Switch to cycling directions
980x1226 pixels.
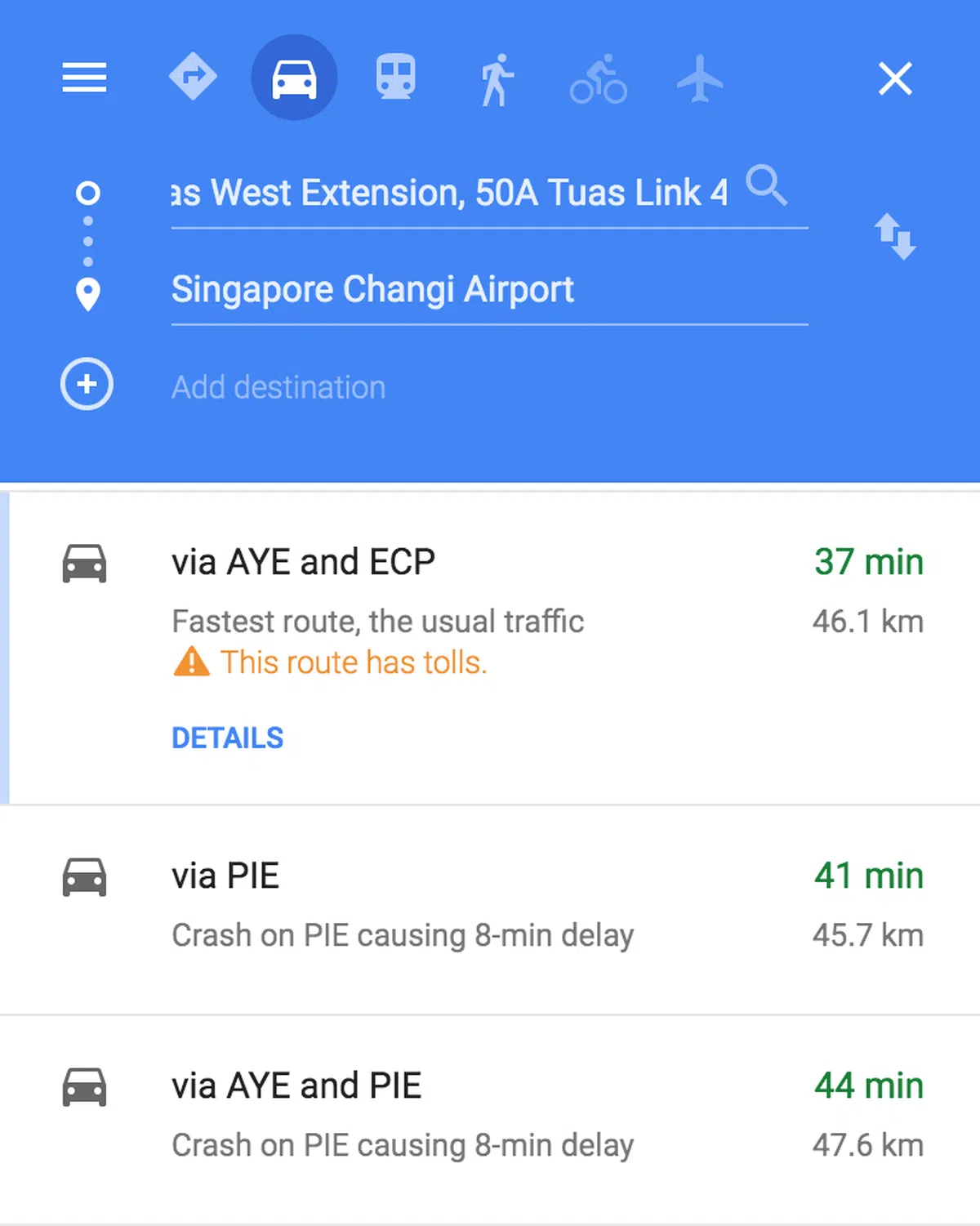[598, 79]
